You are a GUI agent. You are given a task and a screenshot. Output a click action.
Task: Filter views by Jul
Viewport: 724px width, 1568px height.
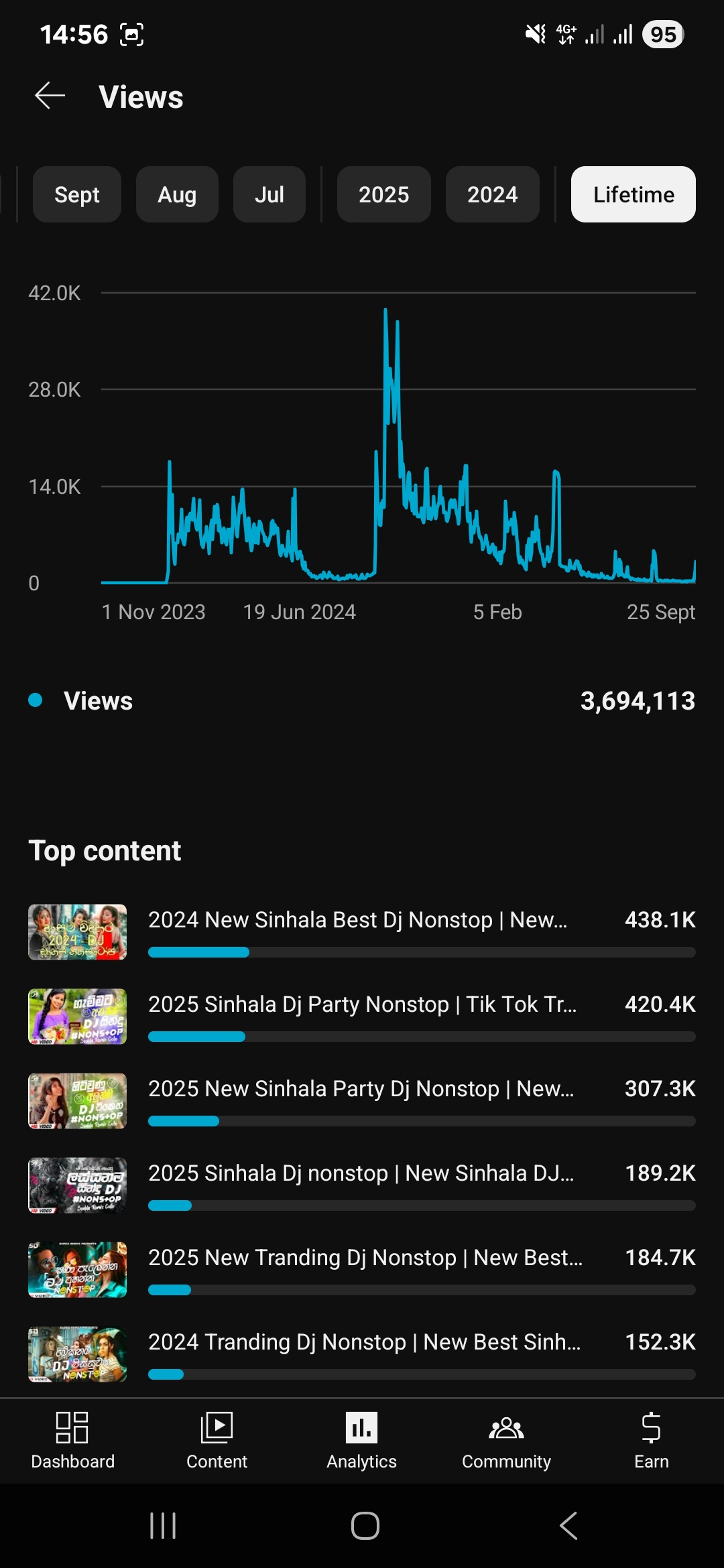(269, 195)
